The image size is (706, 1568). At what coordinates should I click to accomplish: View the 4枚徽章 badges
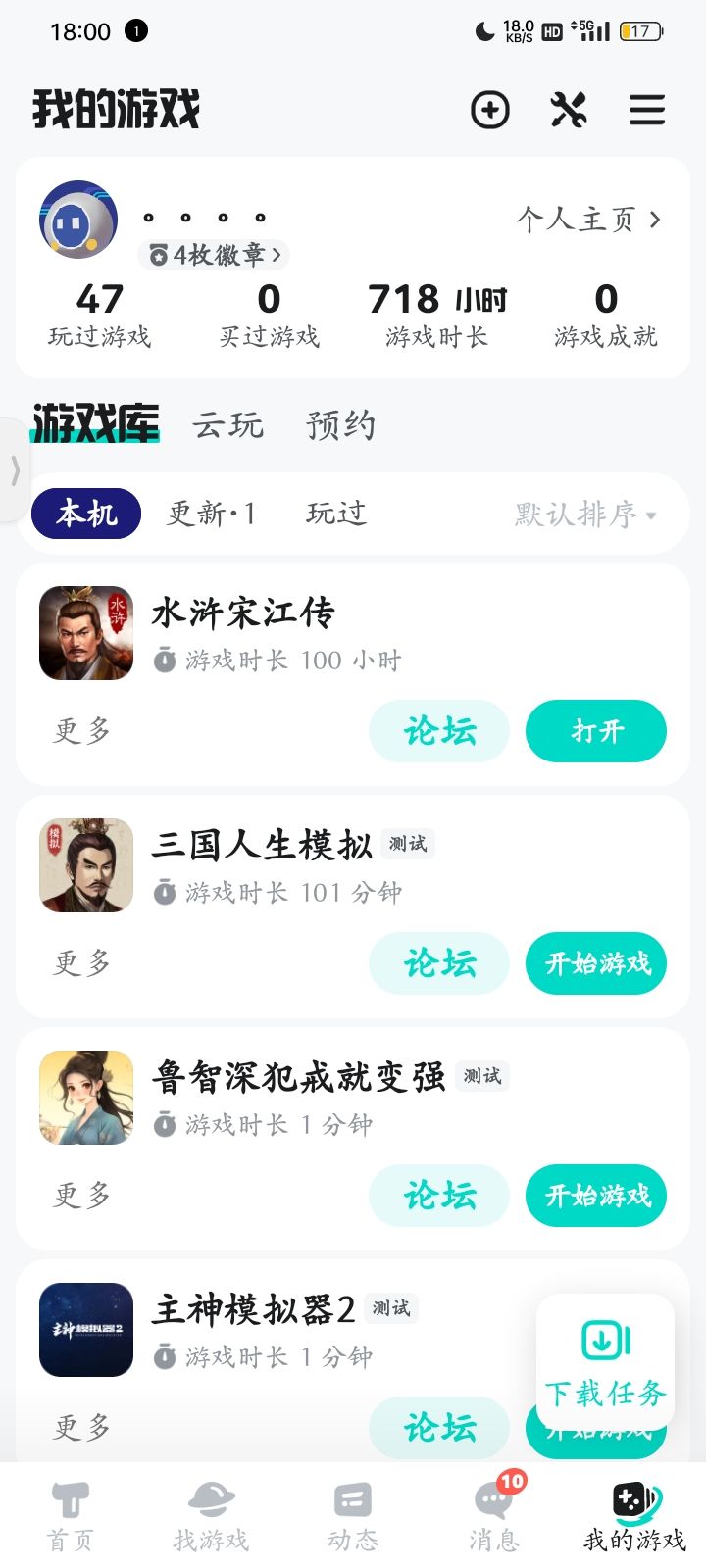[214, 255]
